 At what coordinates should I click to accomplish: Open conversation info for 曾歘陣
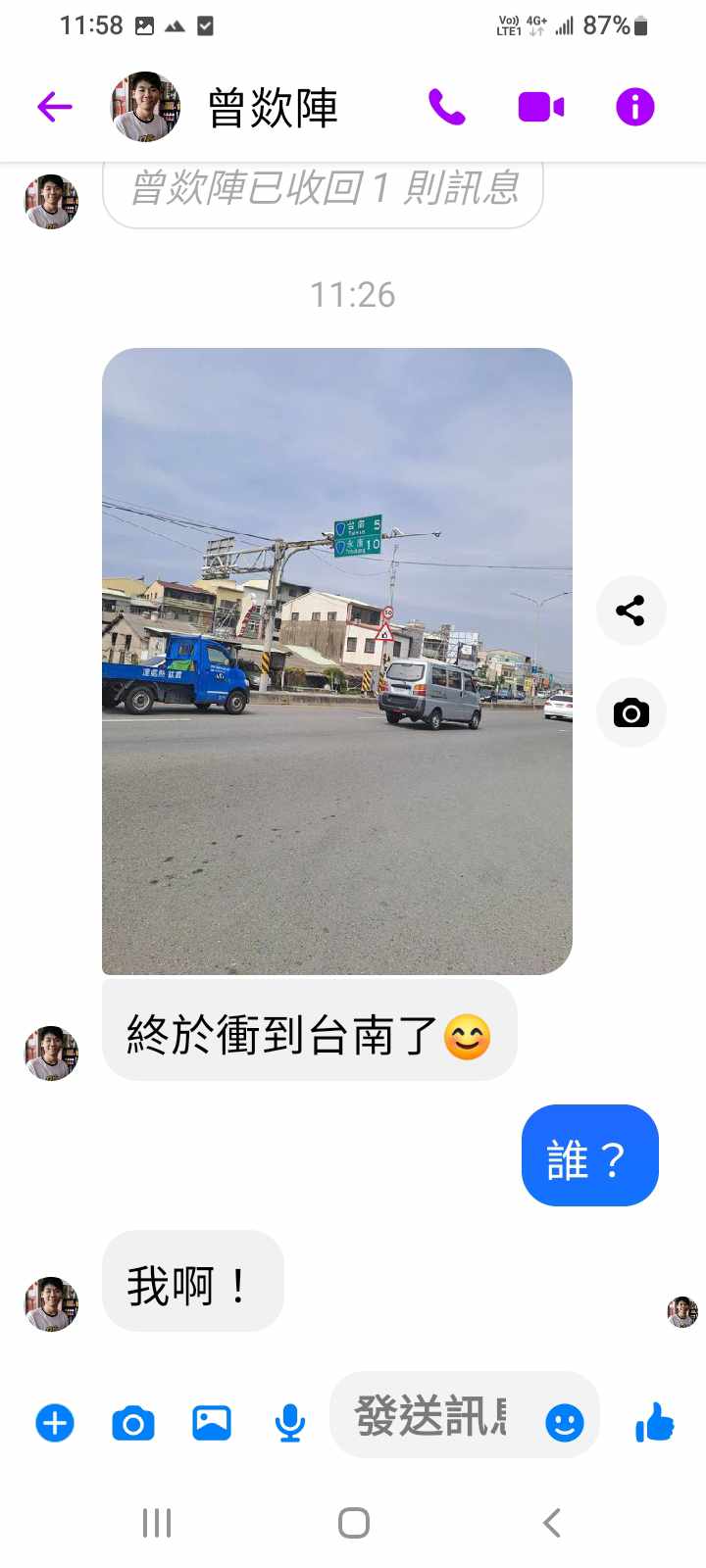coord(634,107)
